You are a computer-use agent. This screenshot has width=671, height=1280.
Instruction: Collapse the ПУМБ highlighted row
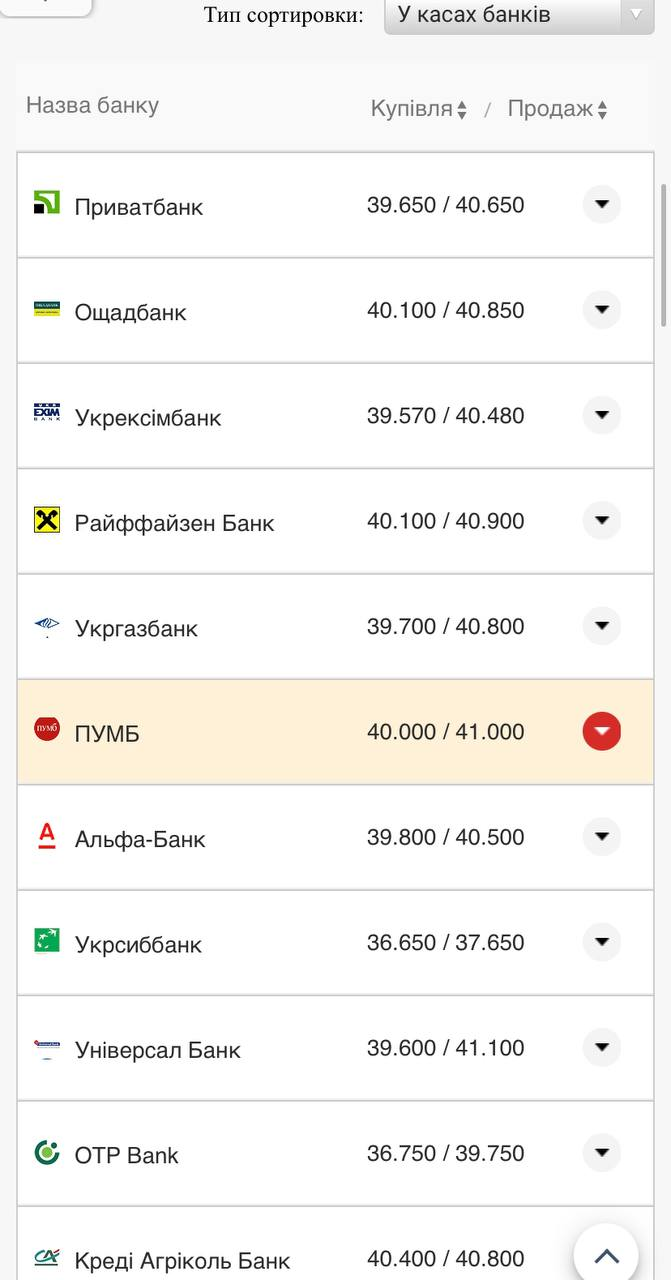tap(601, 732)
